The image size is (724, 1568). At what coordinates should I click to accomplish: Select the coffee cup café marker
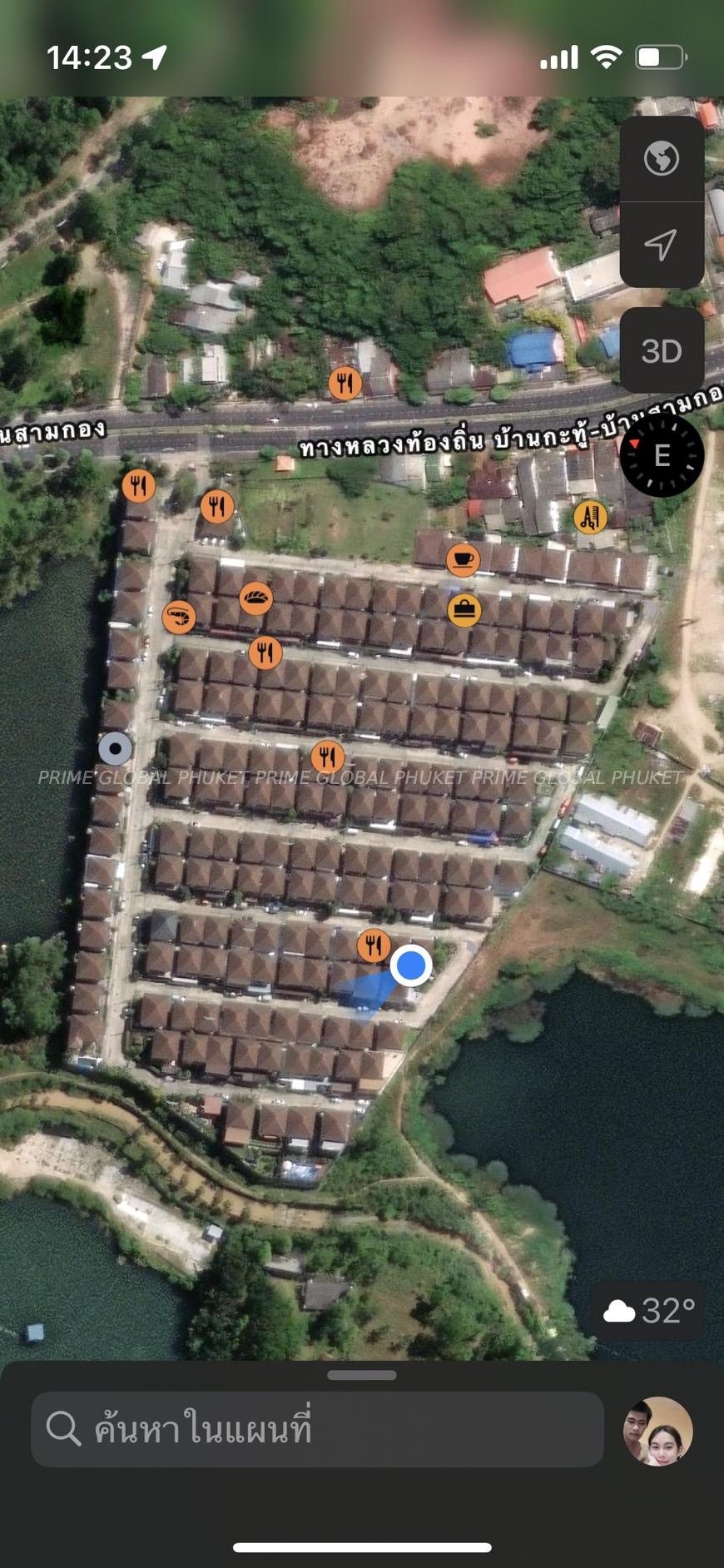(463, 558)
